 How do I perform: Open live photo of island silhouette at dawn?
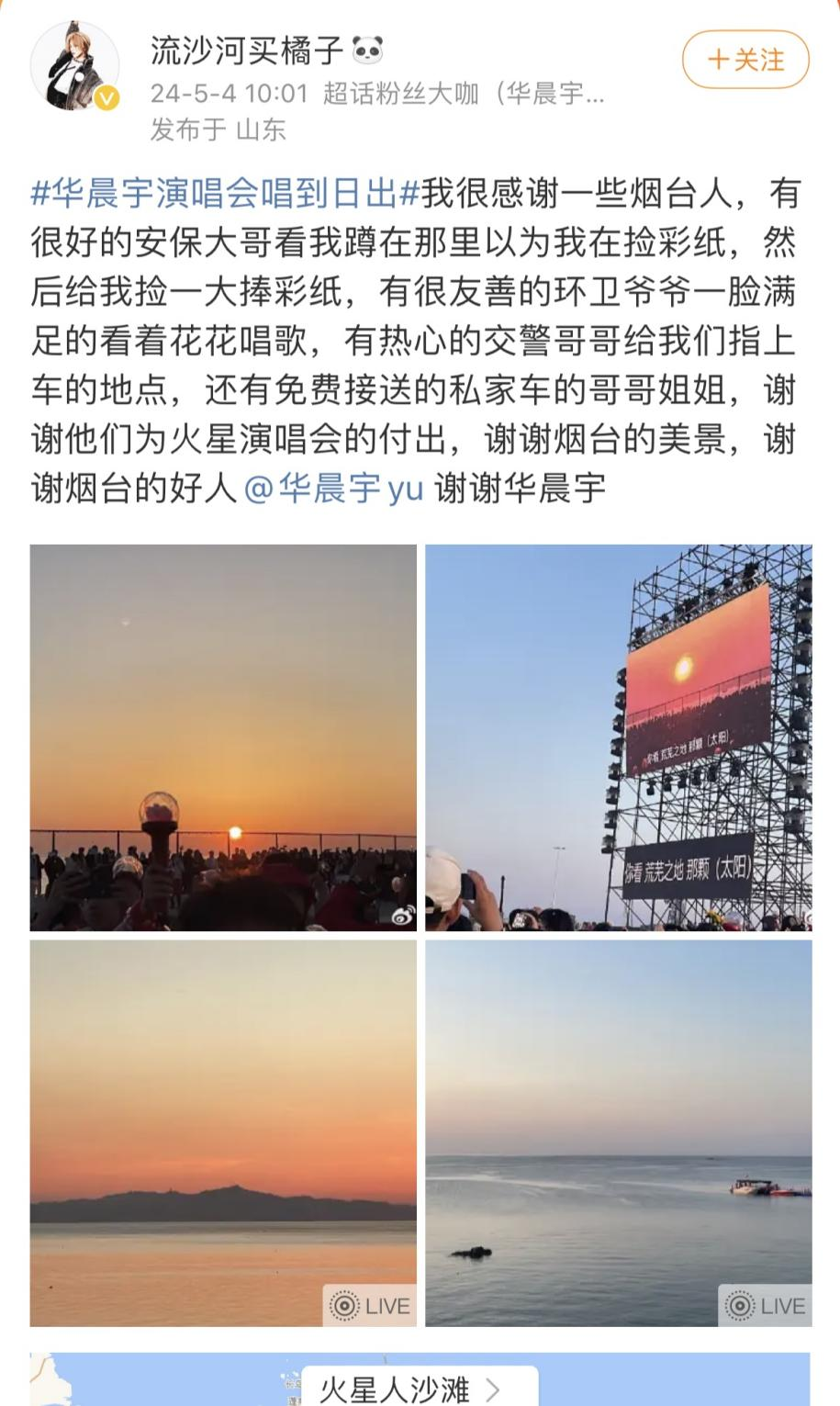pyautogui.click(x=223, y=1132)
